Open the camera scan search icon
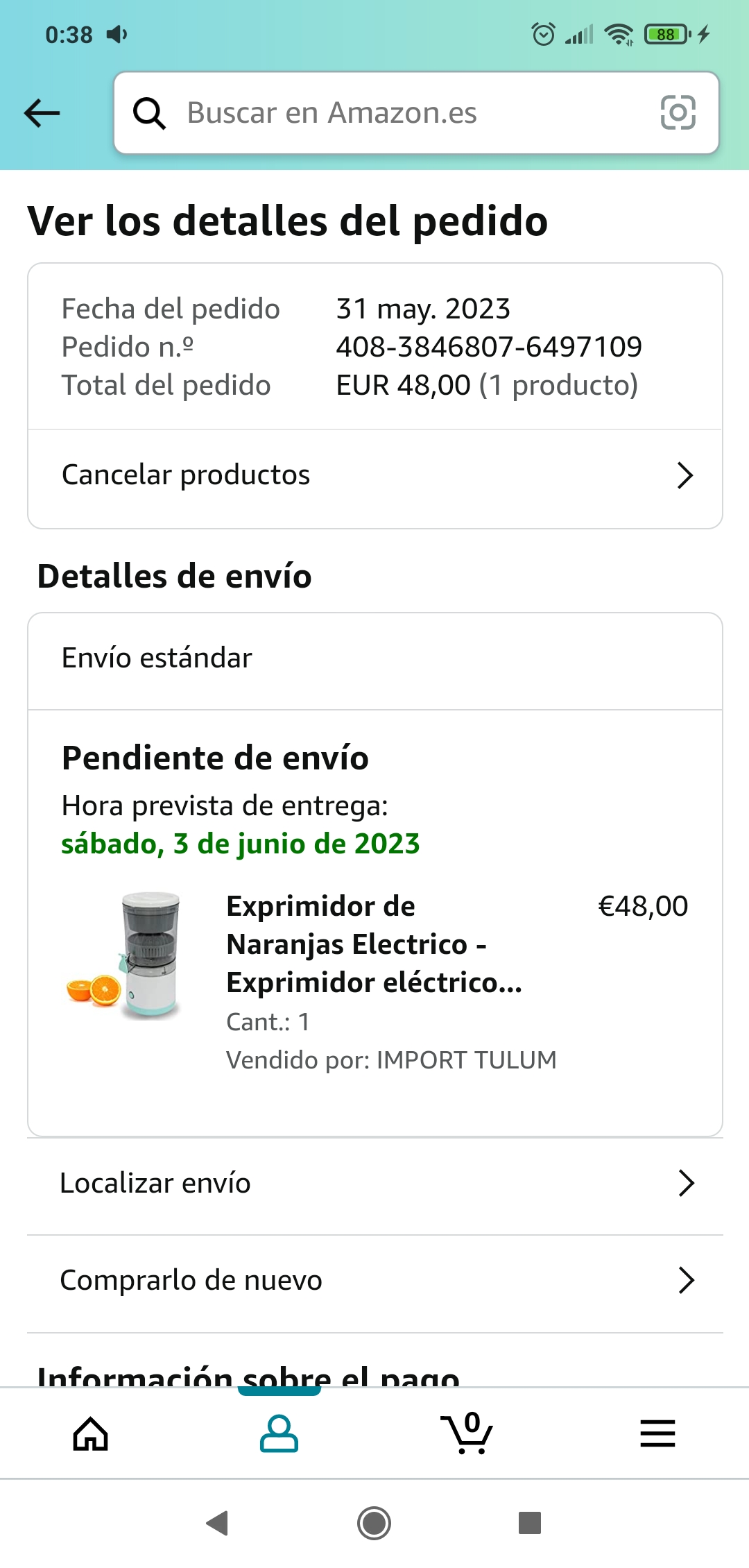Image resolution: width=749 pixels, height=1568 pixels. tap(678, 113)
